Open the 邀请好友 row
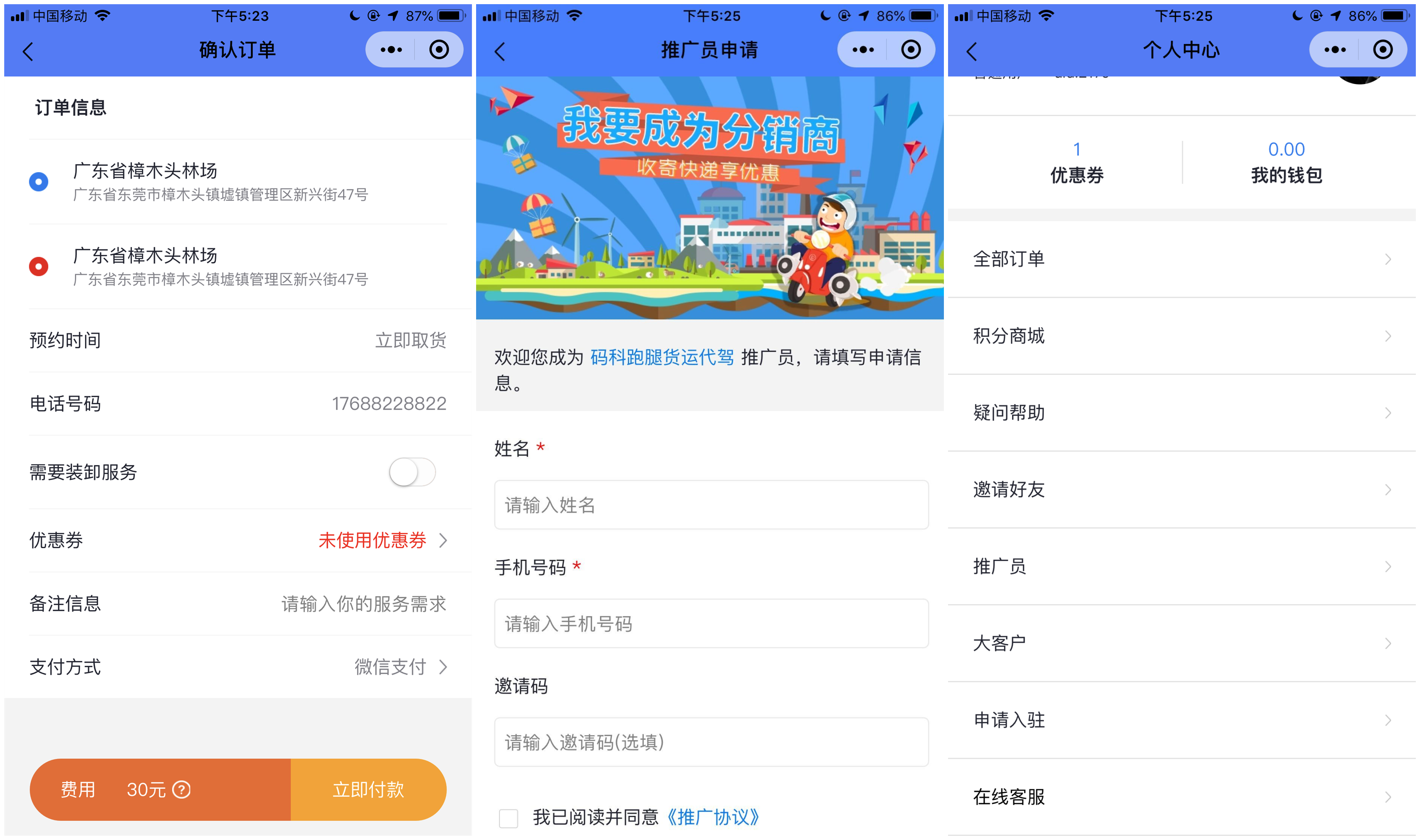1420x840 pixels. [x=1181, y=489]
